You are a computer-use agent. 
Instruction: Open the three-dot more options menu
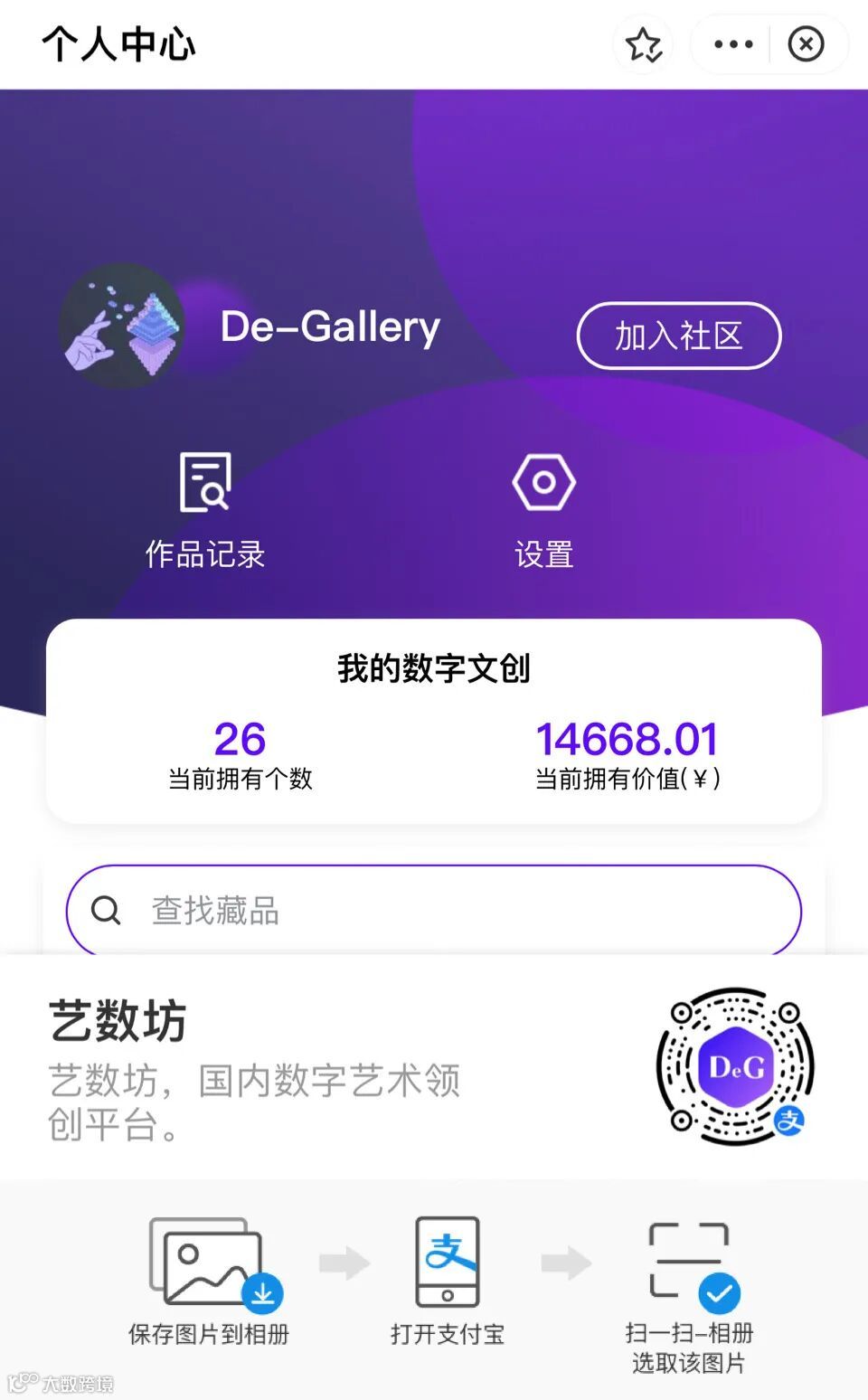pos(732,44)
